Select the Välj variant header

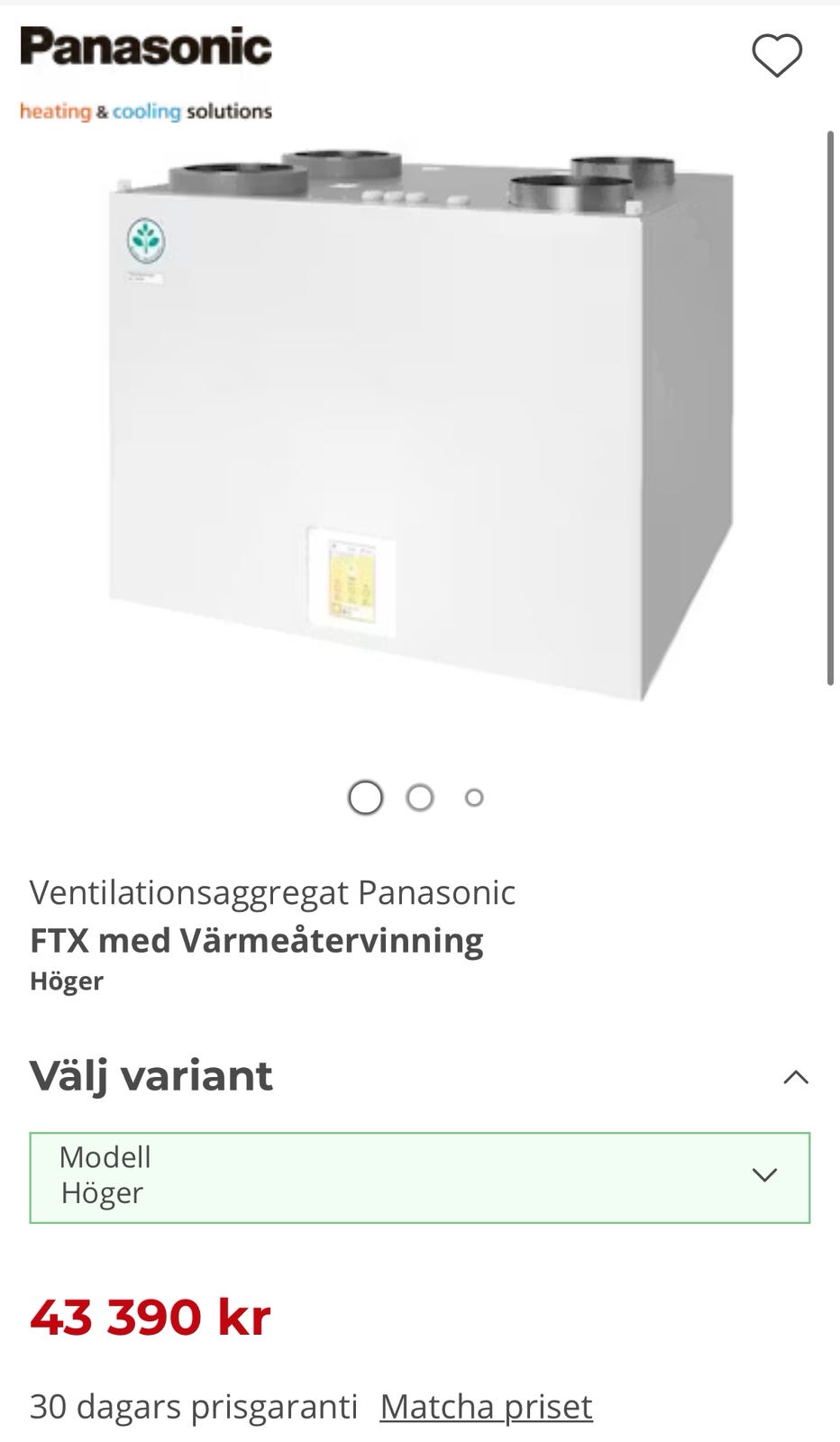pyautogui.click(x=151, y=1075)
